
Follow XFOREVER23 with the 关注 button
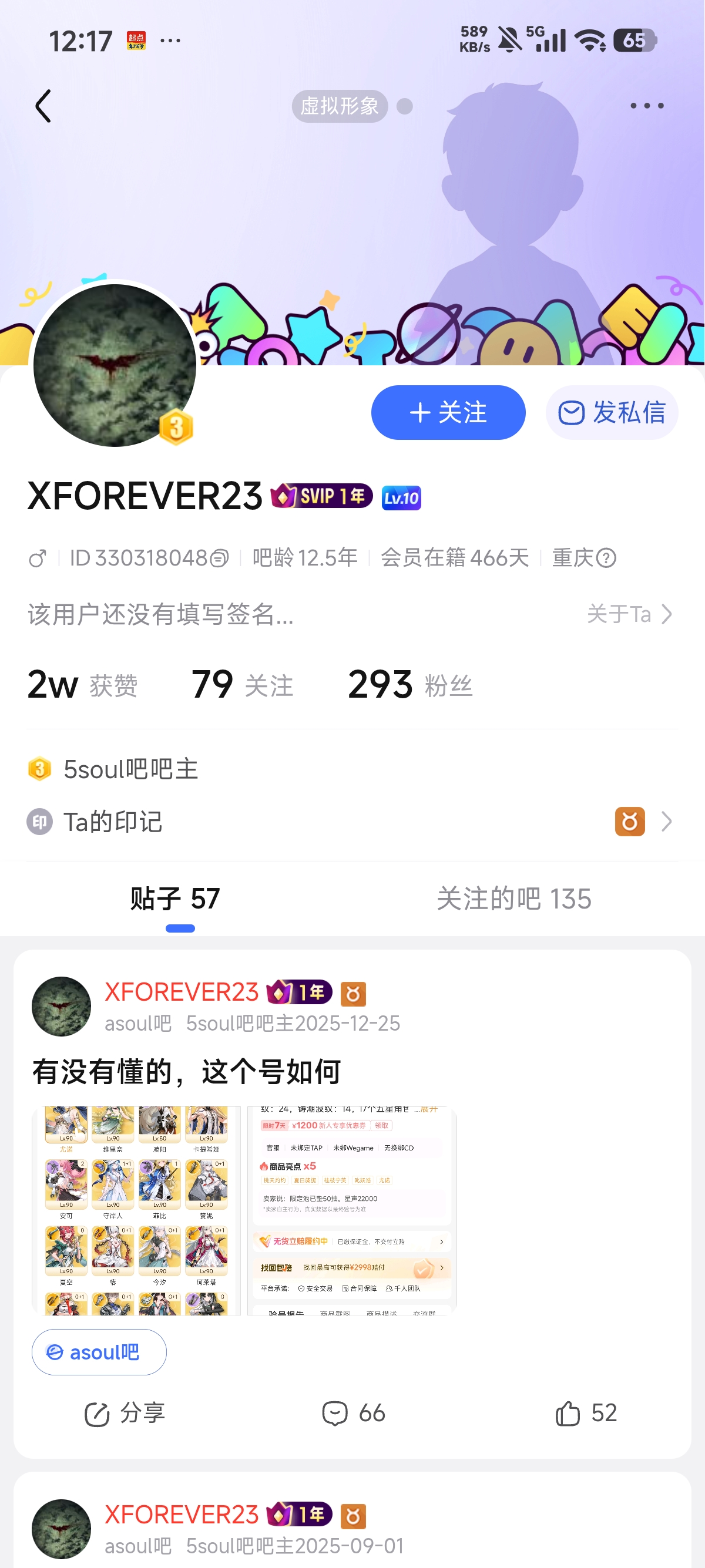(x=448, y=413)
